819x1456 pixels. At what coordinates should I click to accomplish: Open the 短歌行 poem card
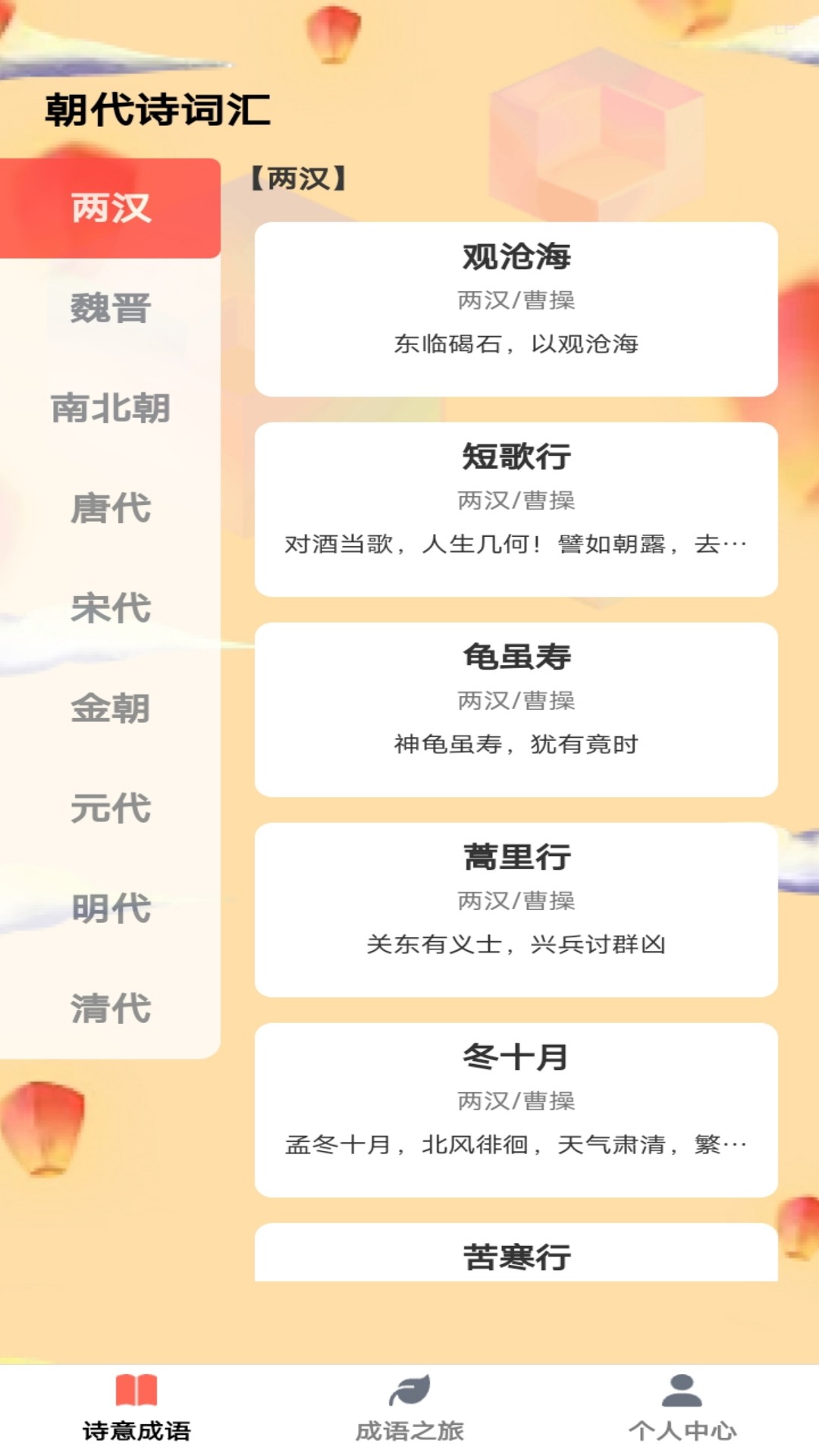point(516,509)
